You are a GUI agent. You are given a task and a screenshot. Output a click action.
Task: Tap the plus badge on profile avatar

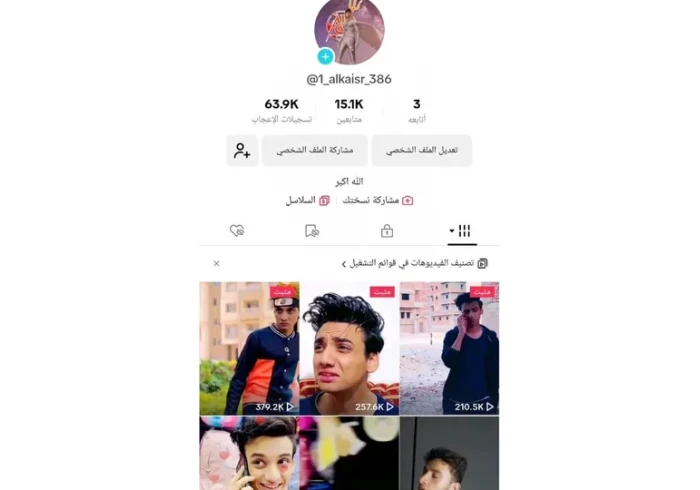(x=325, y=56)
